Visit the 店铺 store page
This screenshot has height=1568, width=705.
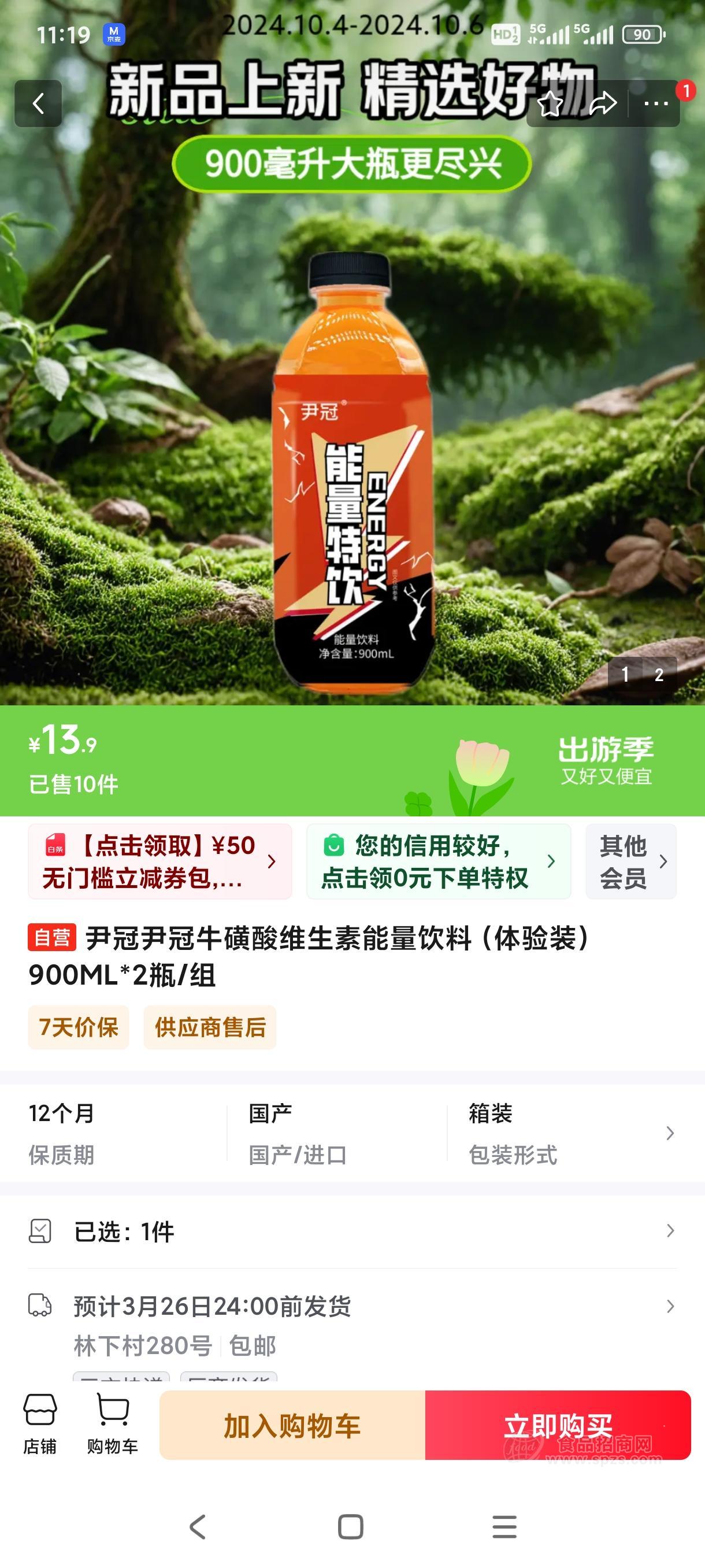40,1425
